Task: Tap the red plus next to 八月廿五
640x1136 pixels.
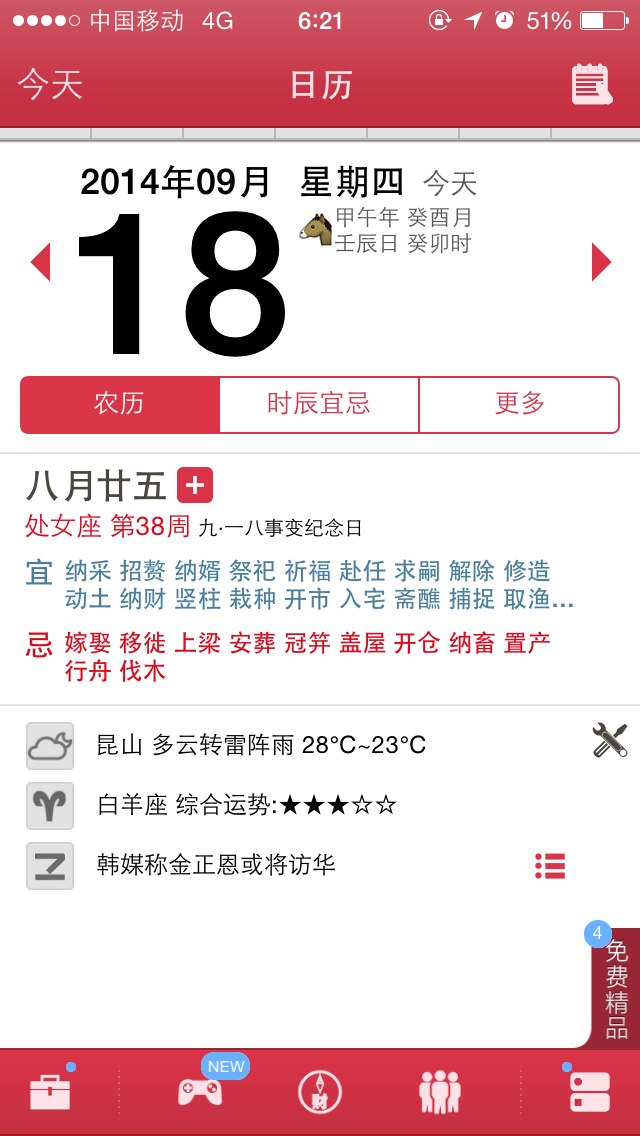Action: 195,486
